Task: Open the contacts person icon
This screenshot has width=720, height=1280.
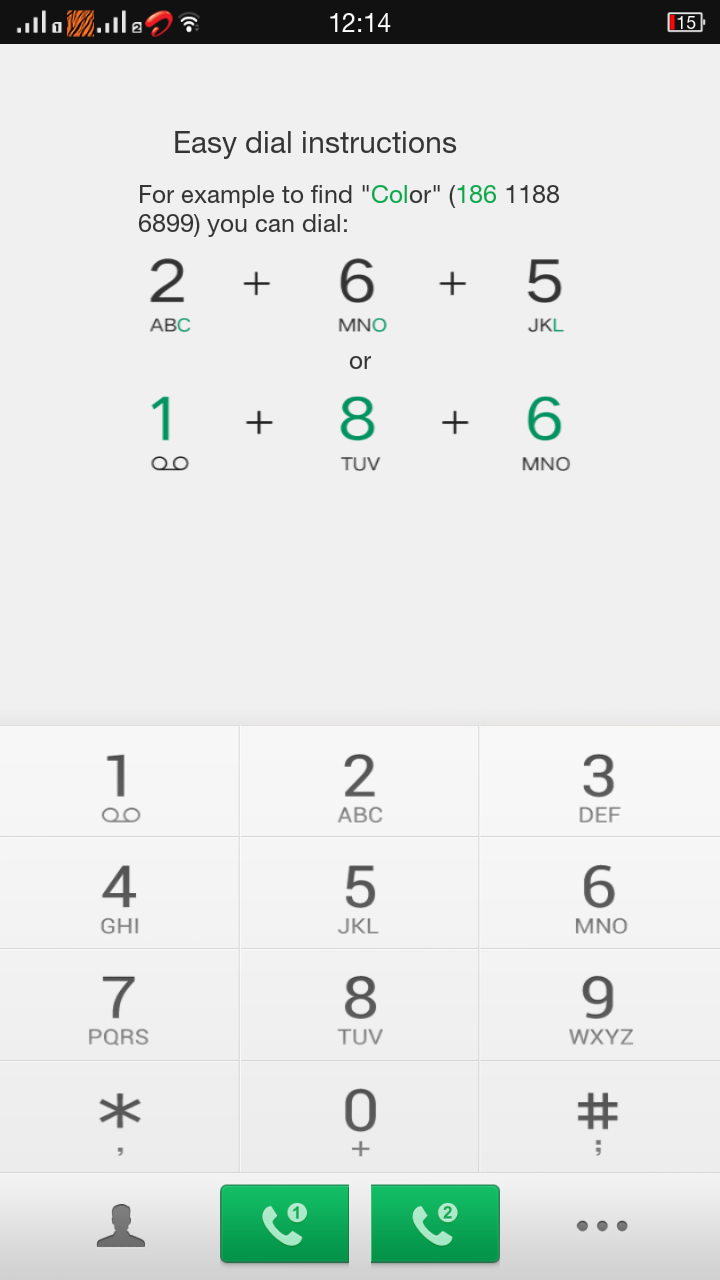Action: pyautogui.click(x=120, y=1225)
